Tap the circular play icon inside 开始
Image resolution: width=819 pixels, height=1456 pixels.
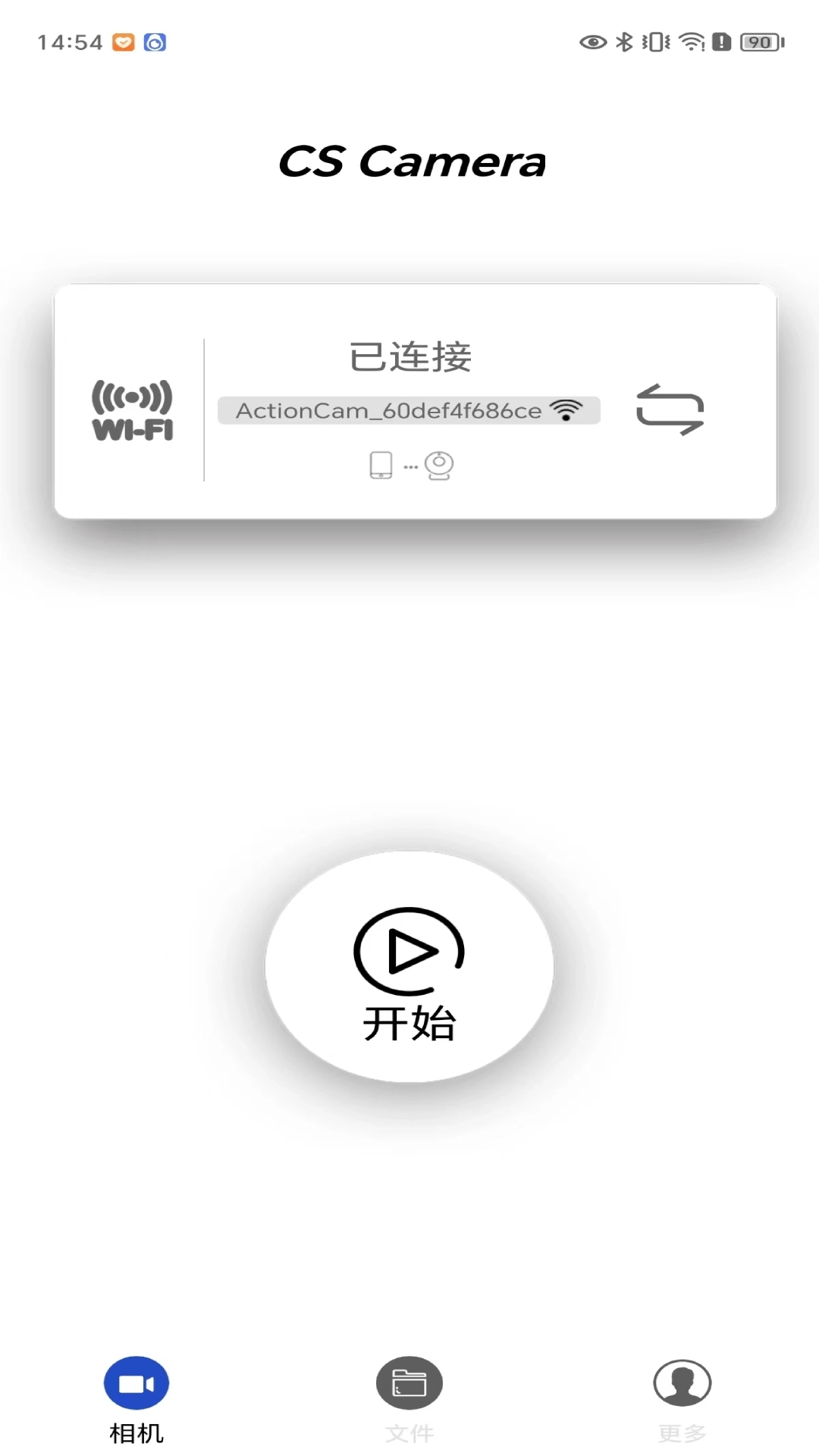pyautogui.click(x=408, y=952)
